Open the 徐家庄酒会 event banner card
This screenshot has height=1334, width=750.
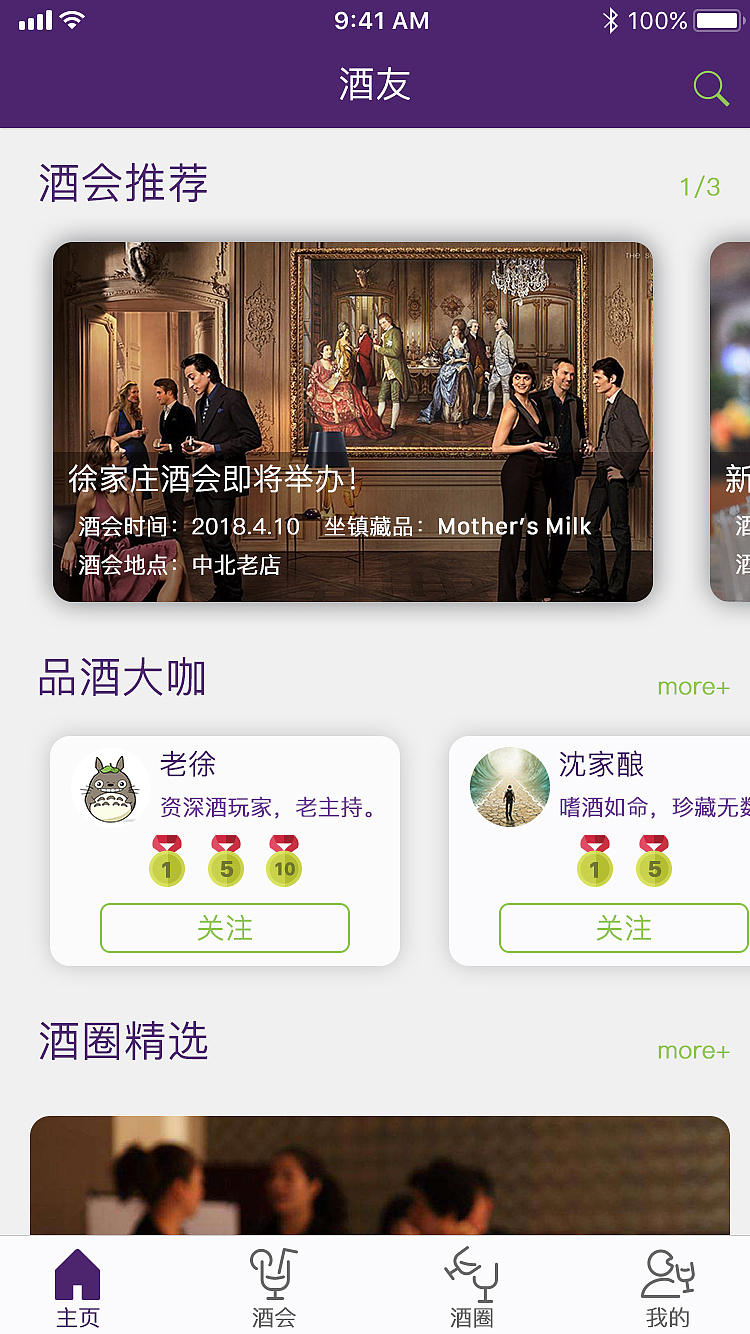pos(354,420)
